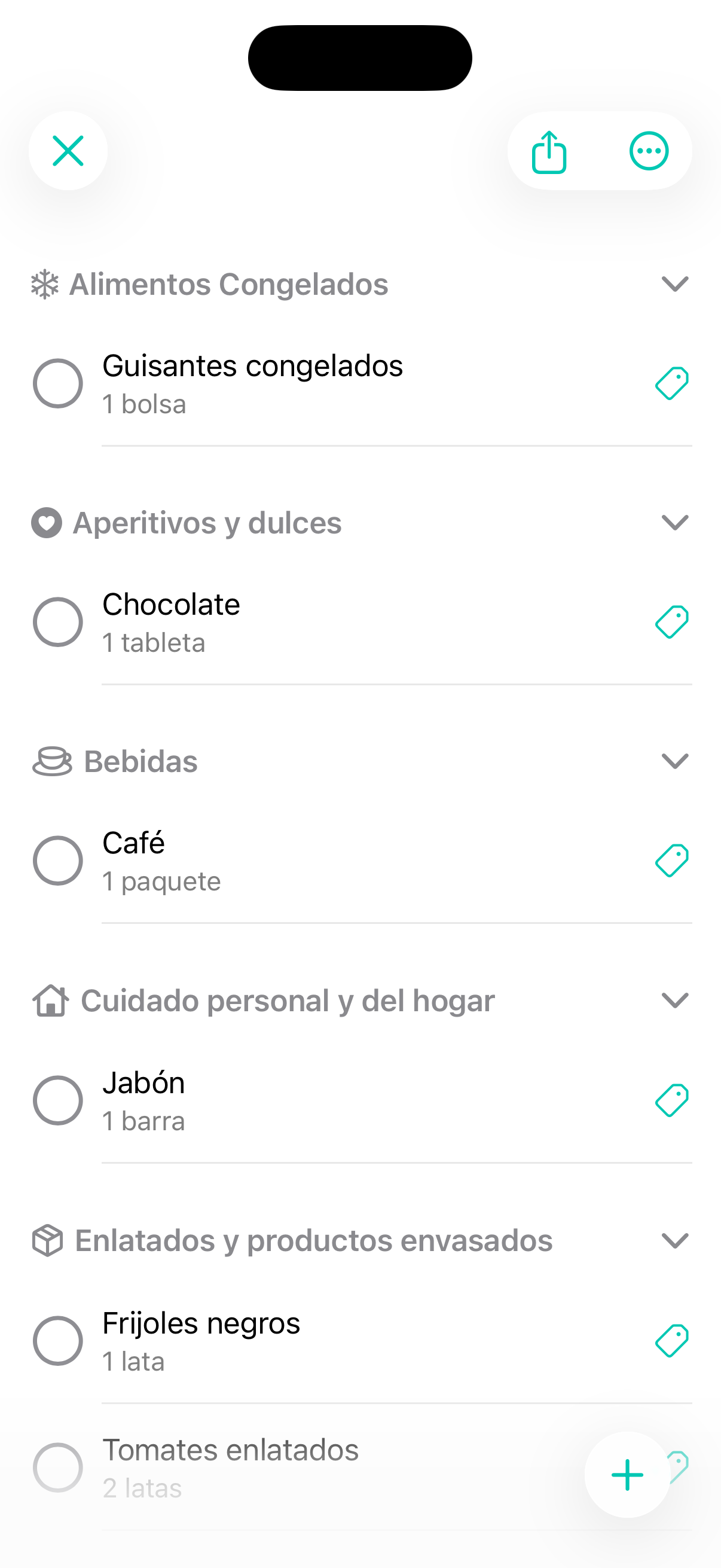The width and height of the screenshot is (721, 1568).
Task: Tap the cup icon beside Bebidas
Action: pyautogui.click(x=51, y=760)
